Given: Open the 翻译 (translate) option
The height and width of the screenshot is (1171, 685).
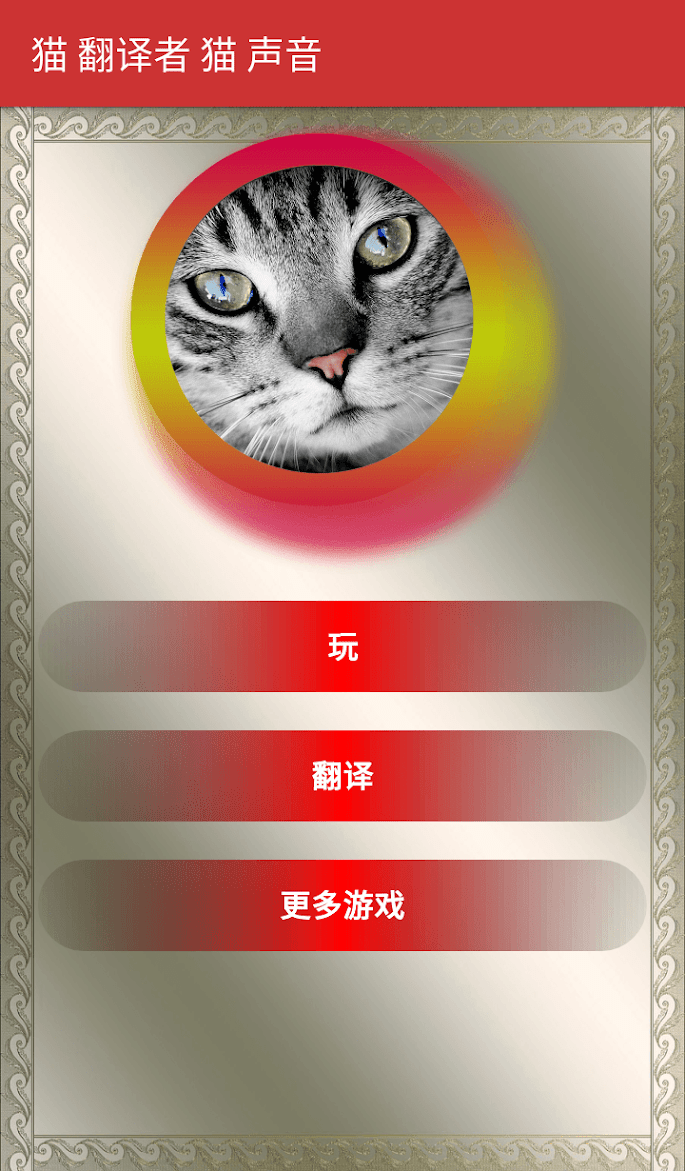Looking at the screenshot, I should 342,776.
